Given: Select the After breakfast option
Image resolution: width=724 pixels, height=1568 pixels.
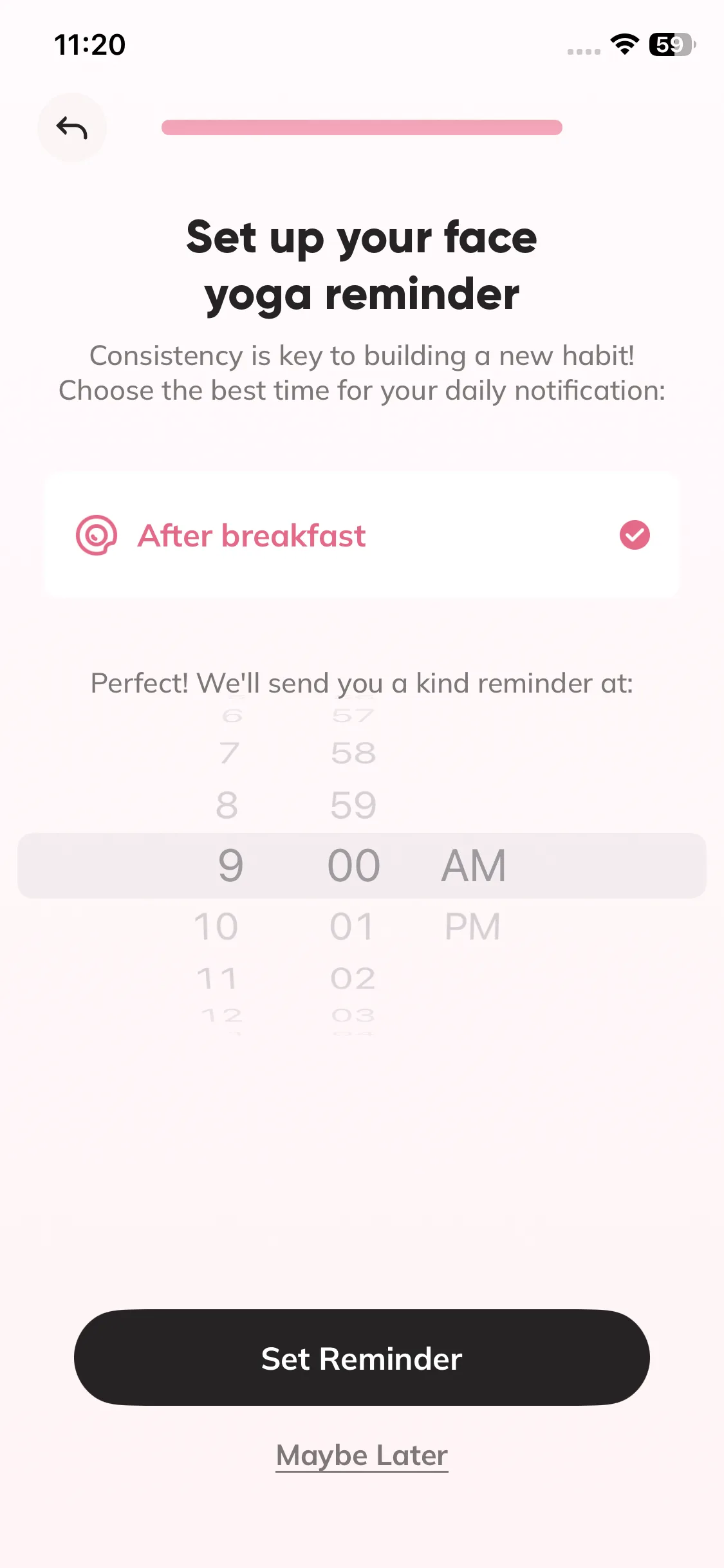Looking at the screenshot, I should point(362,536).
